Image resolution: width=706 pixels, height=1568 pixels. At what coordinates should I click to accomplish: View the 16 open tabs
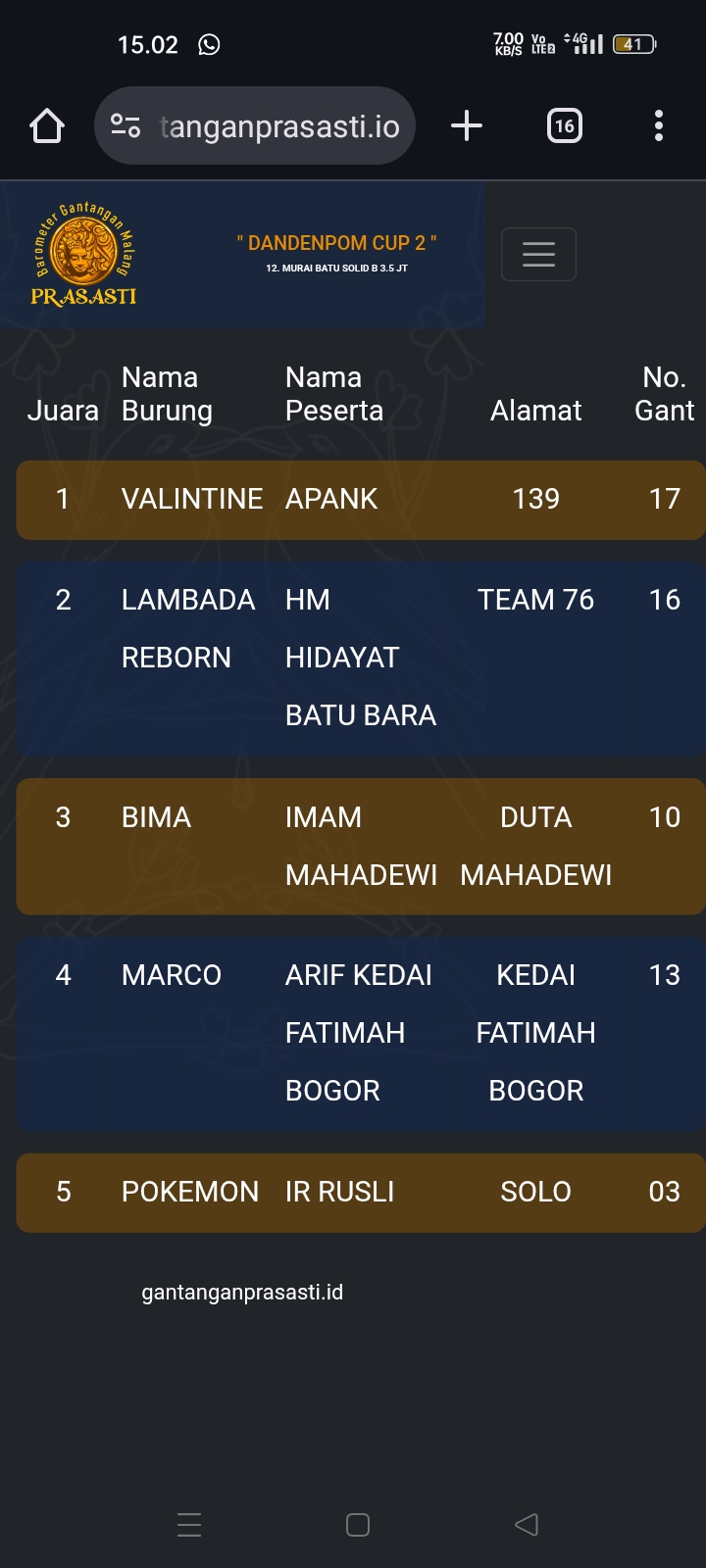click(x=564, y=125)
